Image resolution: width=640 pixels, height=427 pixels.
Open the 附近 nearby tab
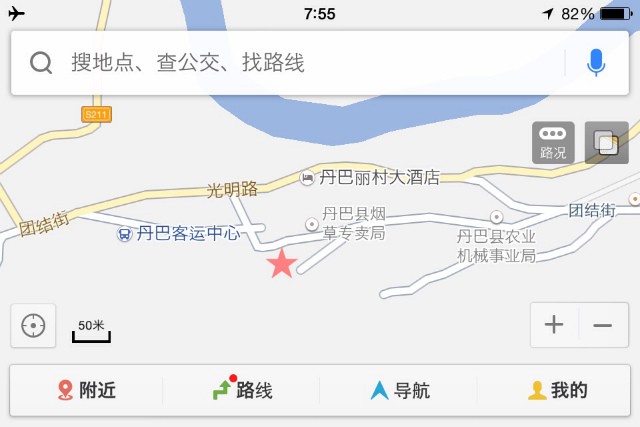(x=86, y=390)
